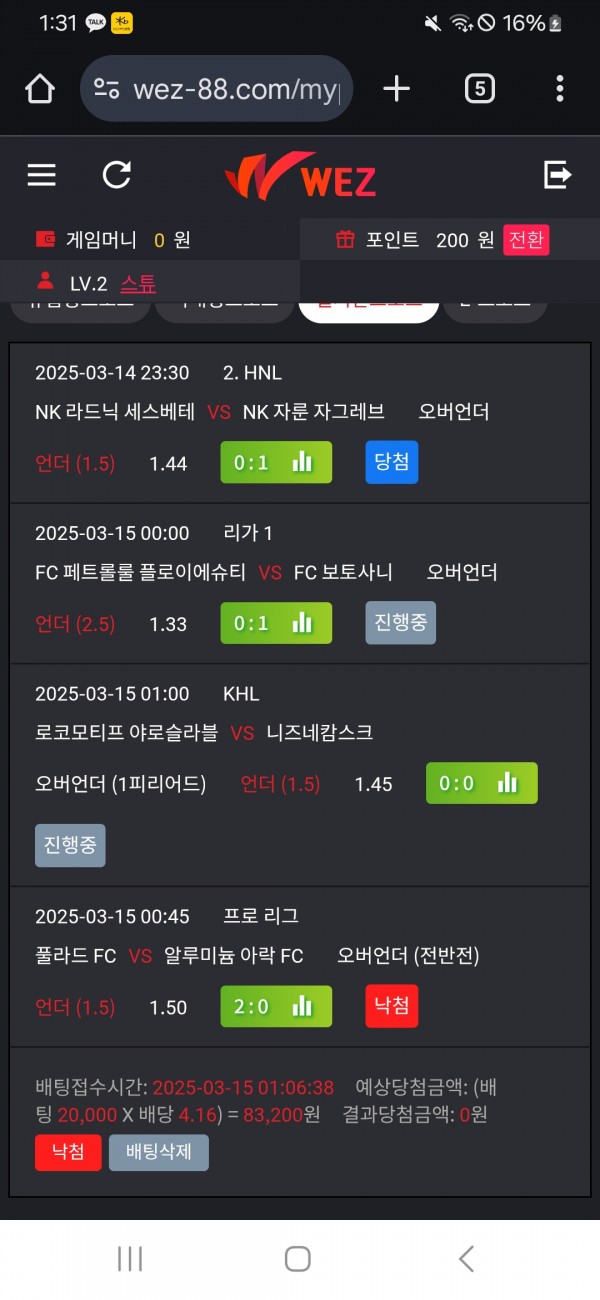This screenshot has width=600, height=1300.
Task: Check score details for 풀라드 FC match
Action: tap(276, 1006)
